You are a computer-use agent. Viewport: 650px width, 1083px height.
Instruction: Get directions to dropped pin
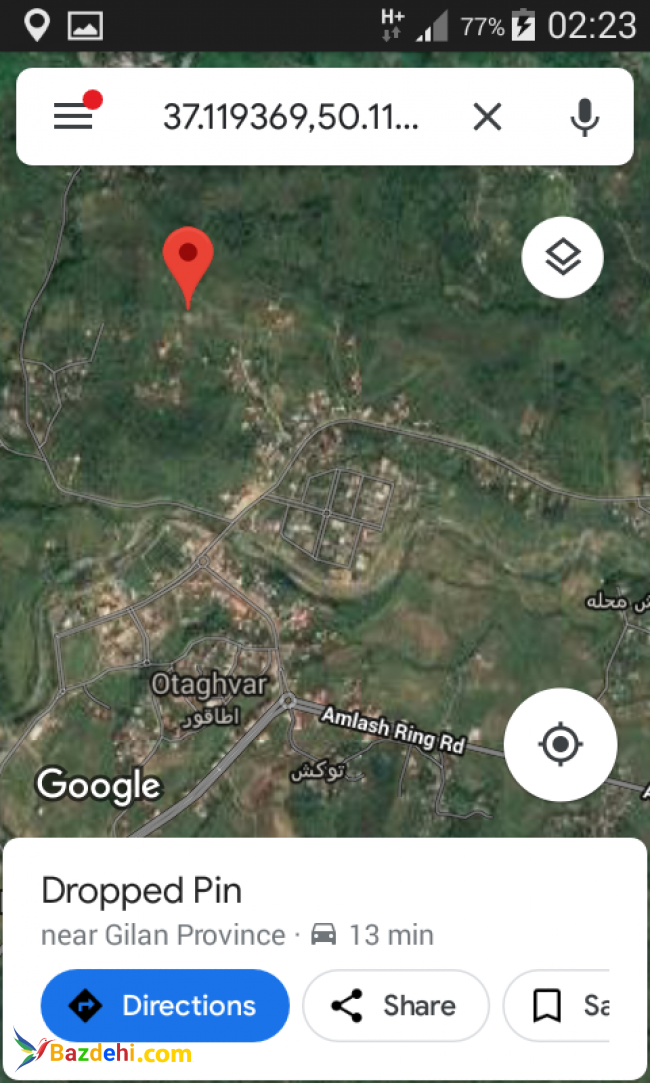(x=165, y=1005)
